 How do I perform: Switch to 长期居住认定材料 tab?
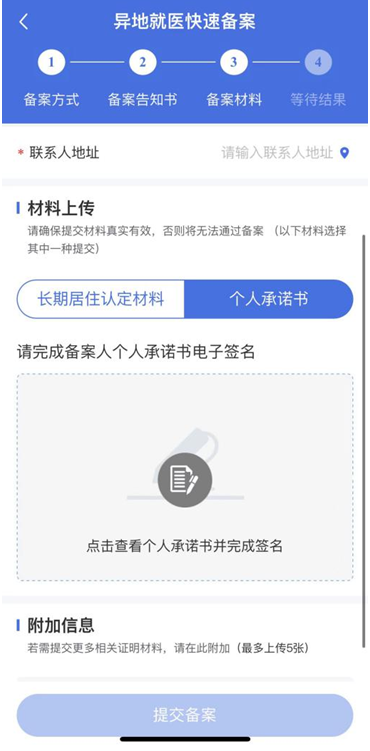point(101,299)
